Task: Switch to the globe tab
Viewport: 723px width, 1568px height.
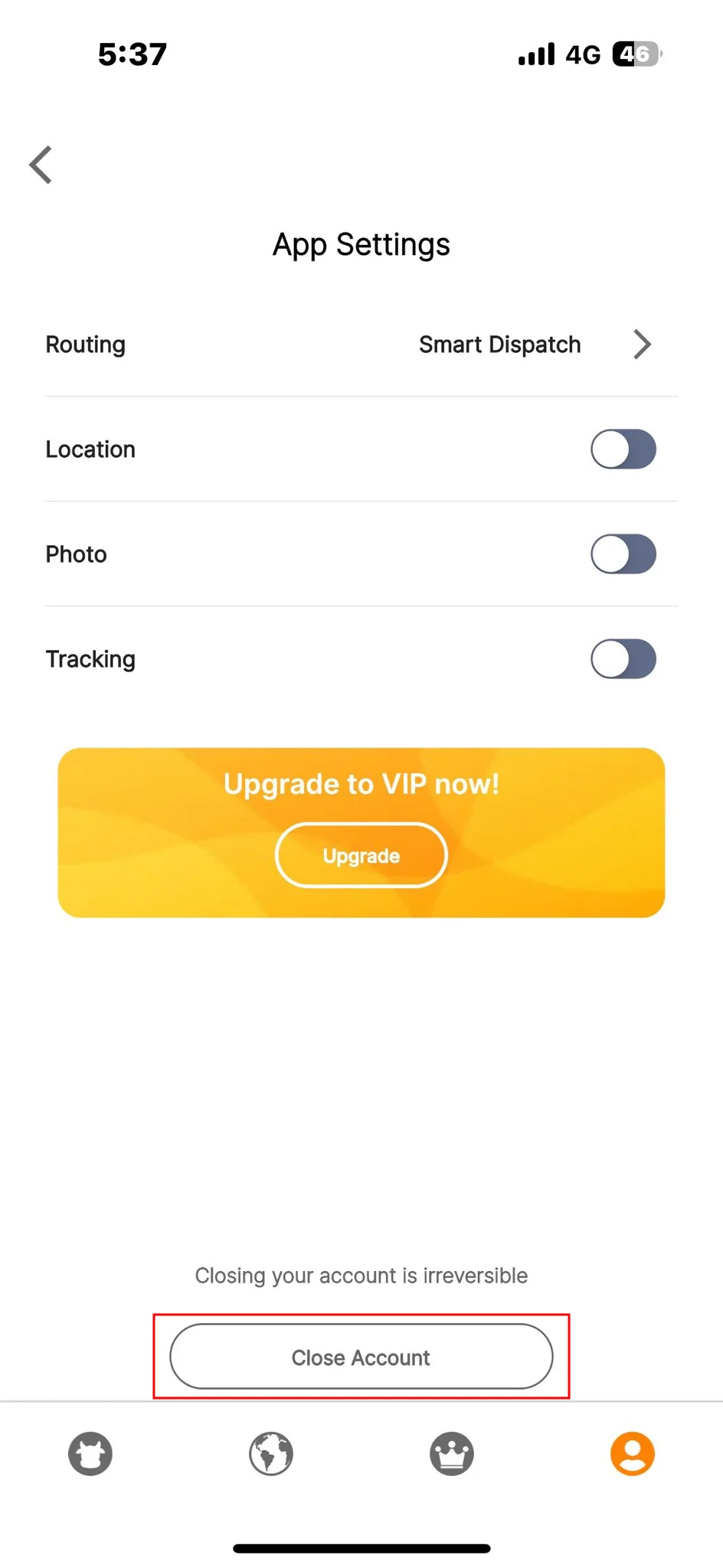Action: (x=271, y=1453)
